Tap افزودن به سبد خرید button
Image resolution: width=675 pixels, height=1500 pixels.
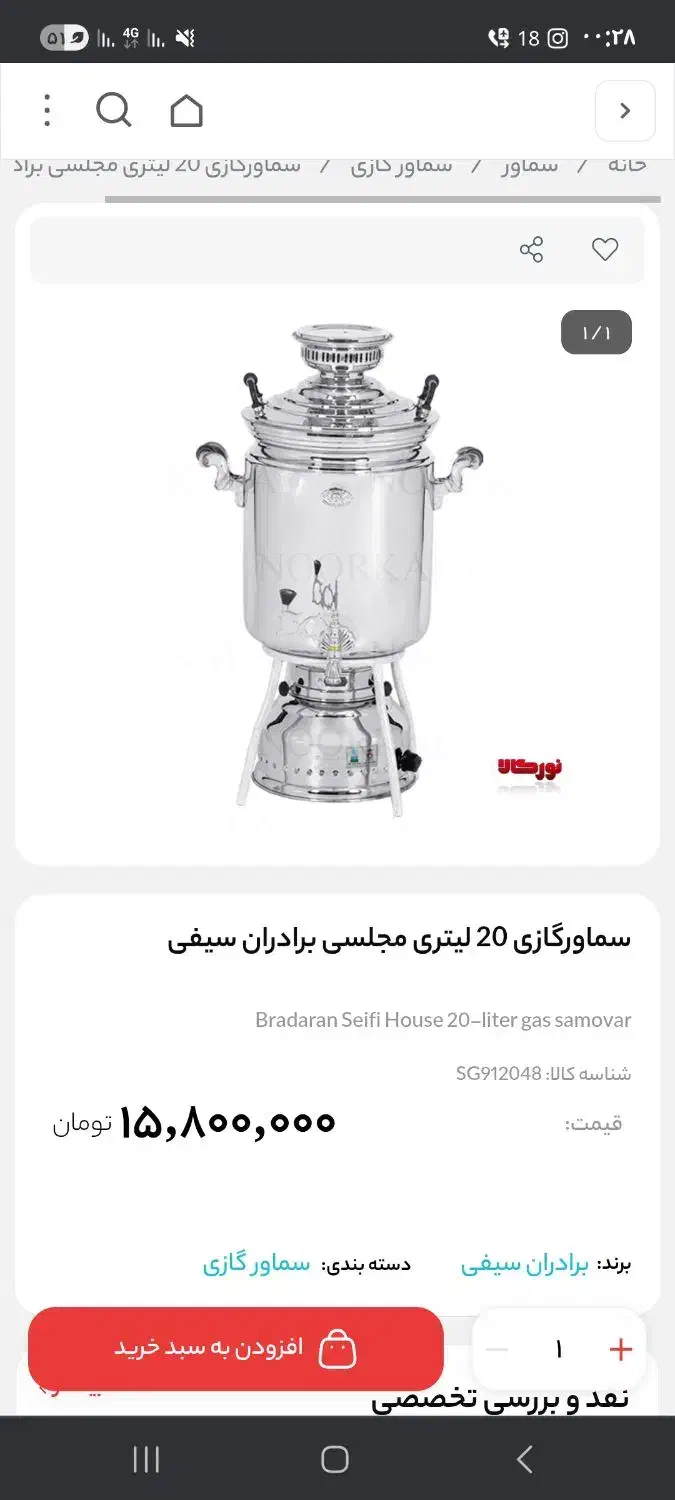pyautogui.click(x=236, y=1349)
